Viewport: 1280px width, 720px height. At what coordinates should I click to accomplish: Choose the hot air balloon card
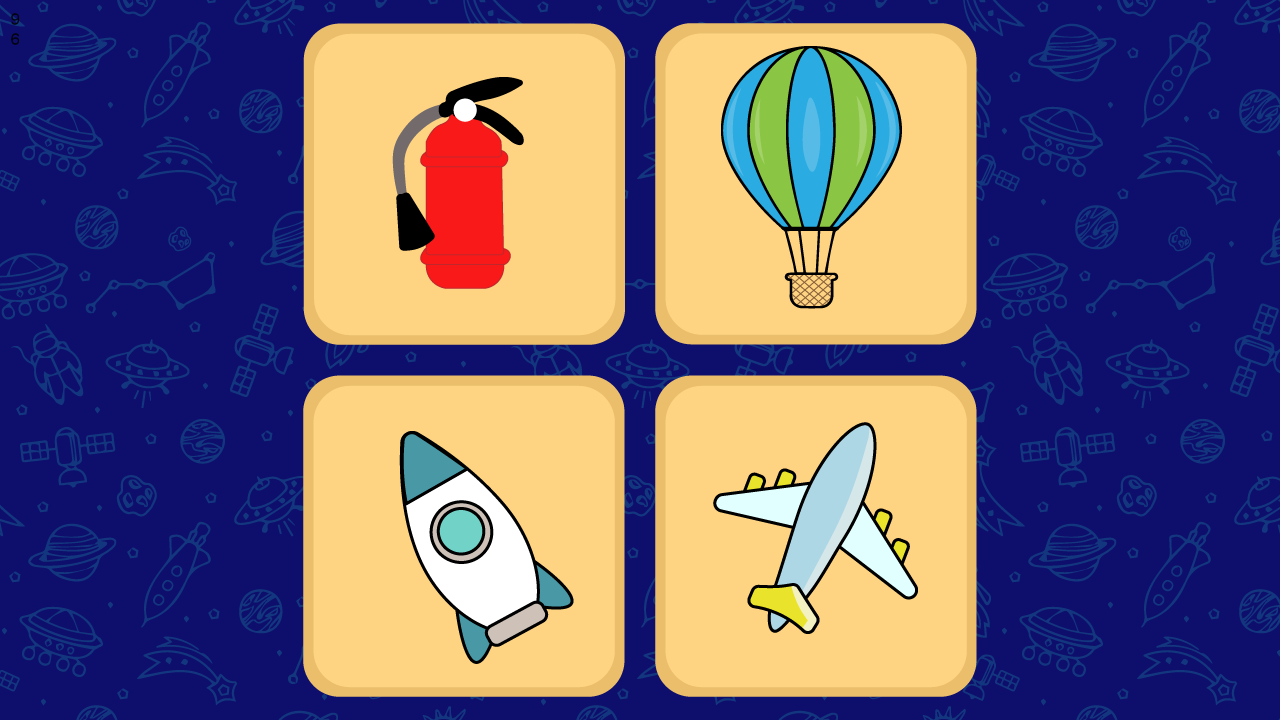[815, 184]
